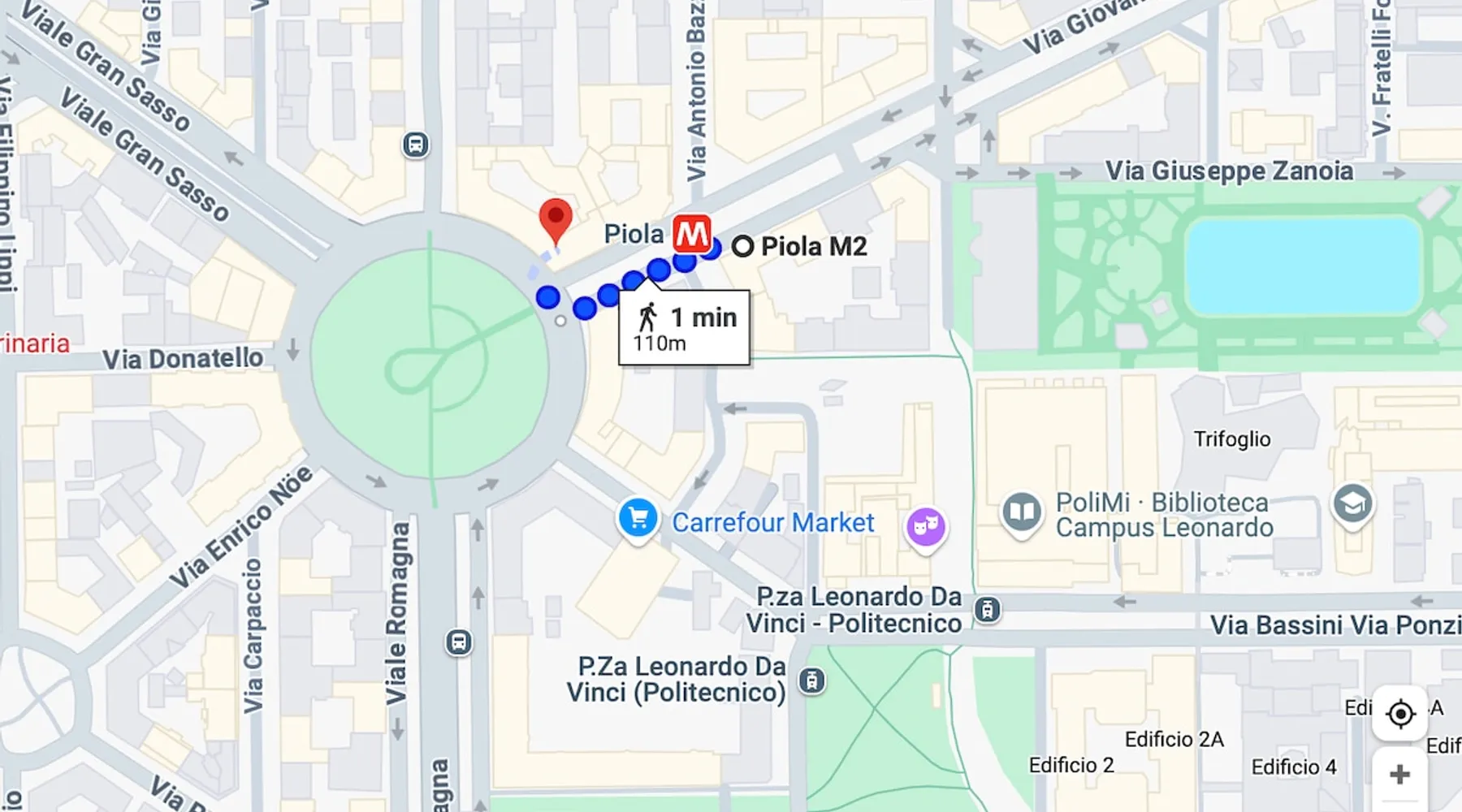Zoom in with the plus button
Screen dimensions: 1462x812
click(x=1400, y=774)
